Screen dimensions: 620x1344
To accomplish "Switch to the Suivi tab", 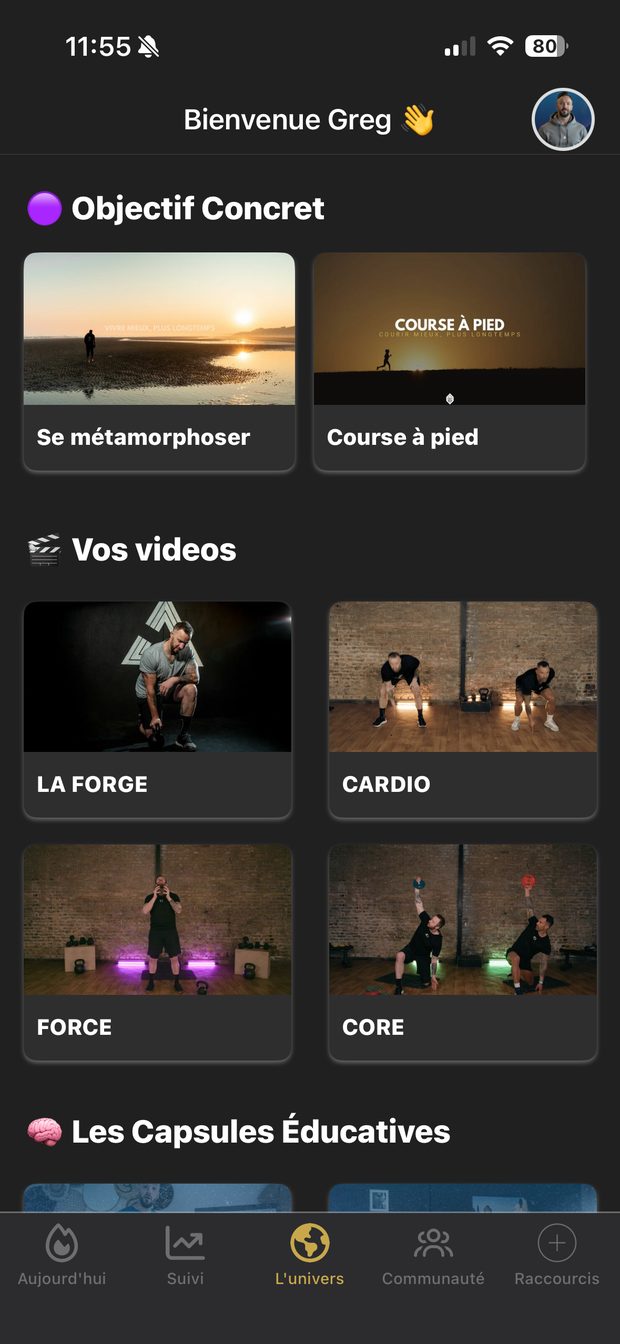I will (185, 1256).
